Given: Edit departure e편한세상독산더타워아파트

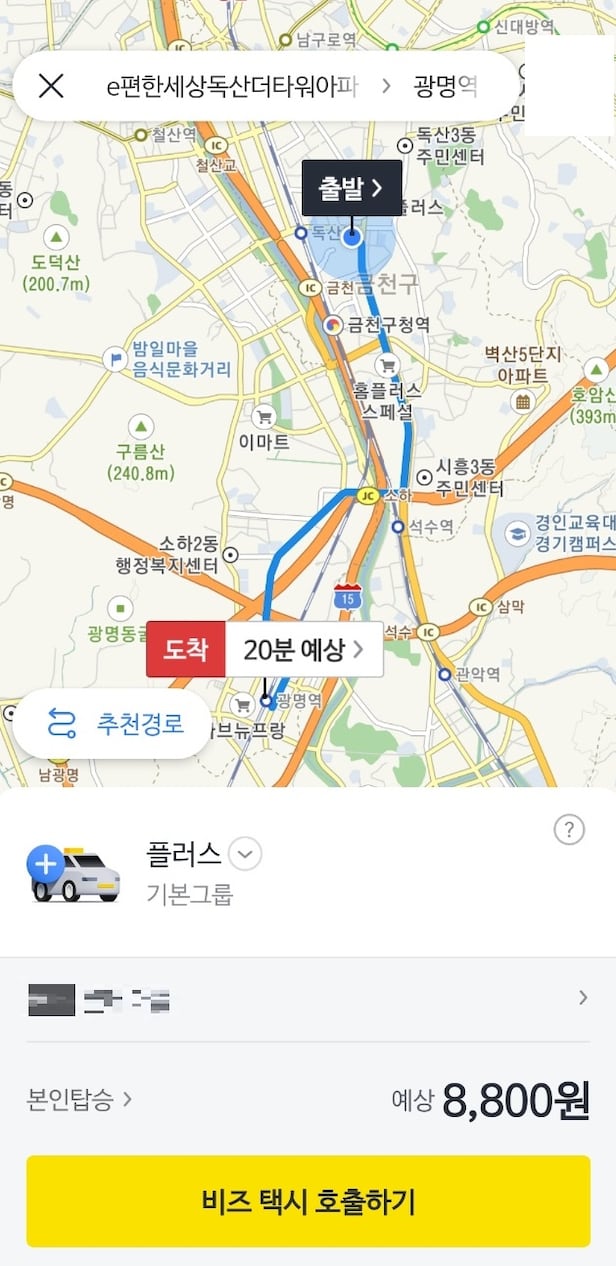Looking at the screenshot, I should 232,86.
